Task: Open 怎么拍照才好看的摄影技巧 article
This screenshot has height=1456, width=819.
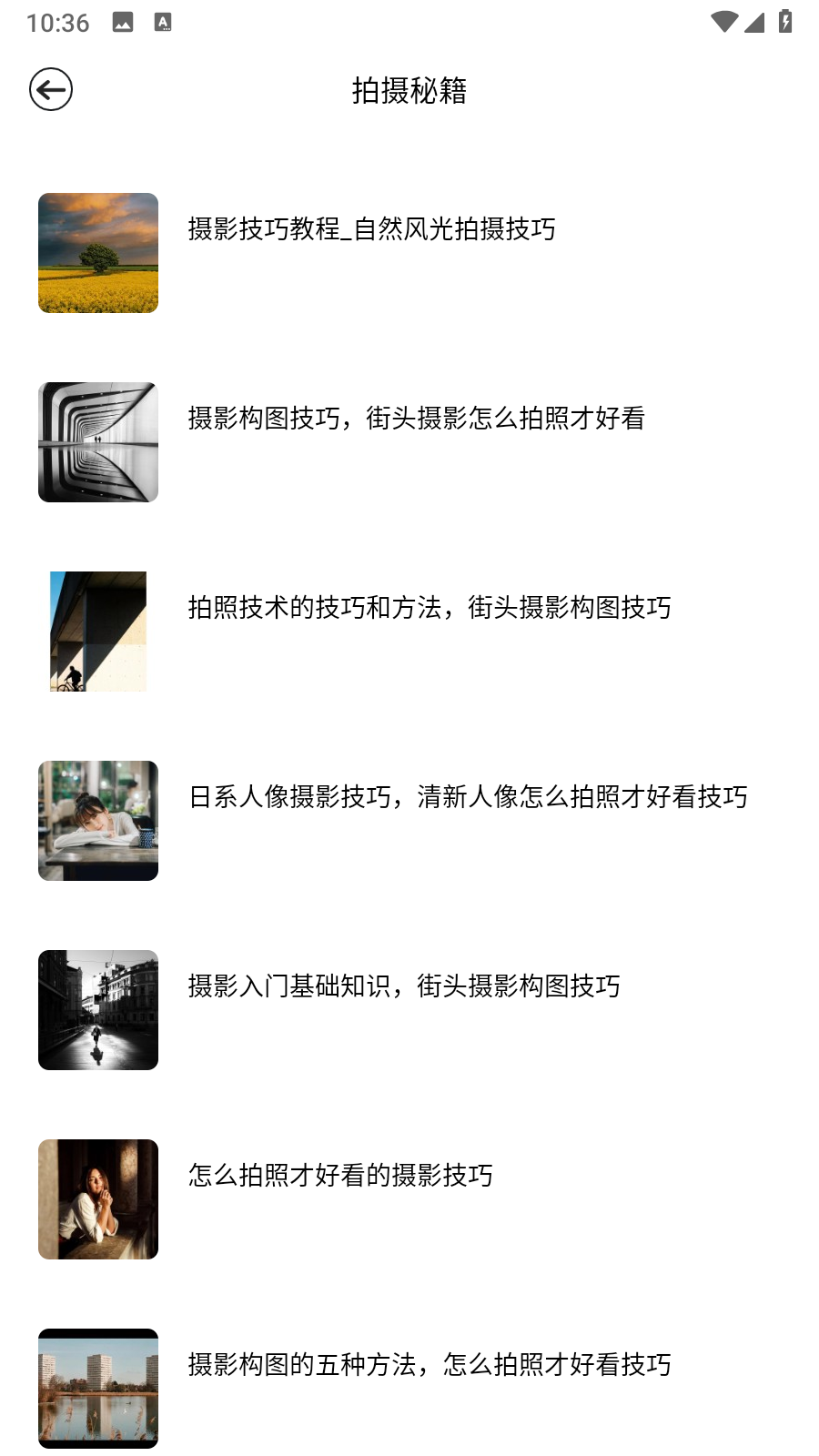Action: point(340,1177)
